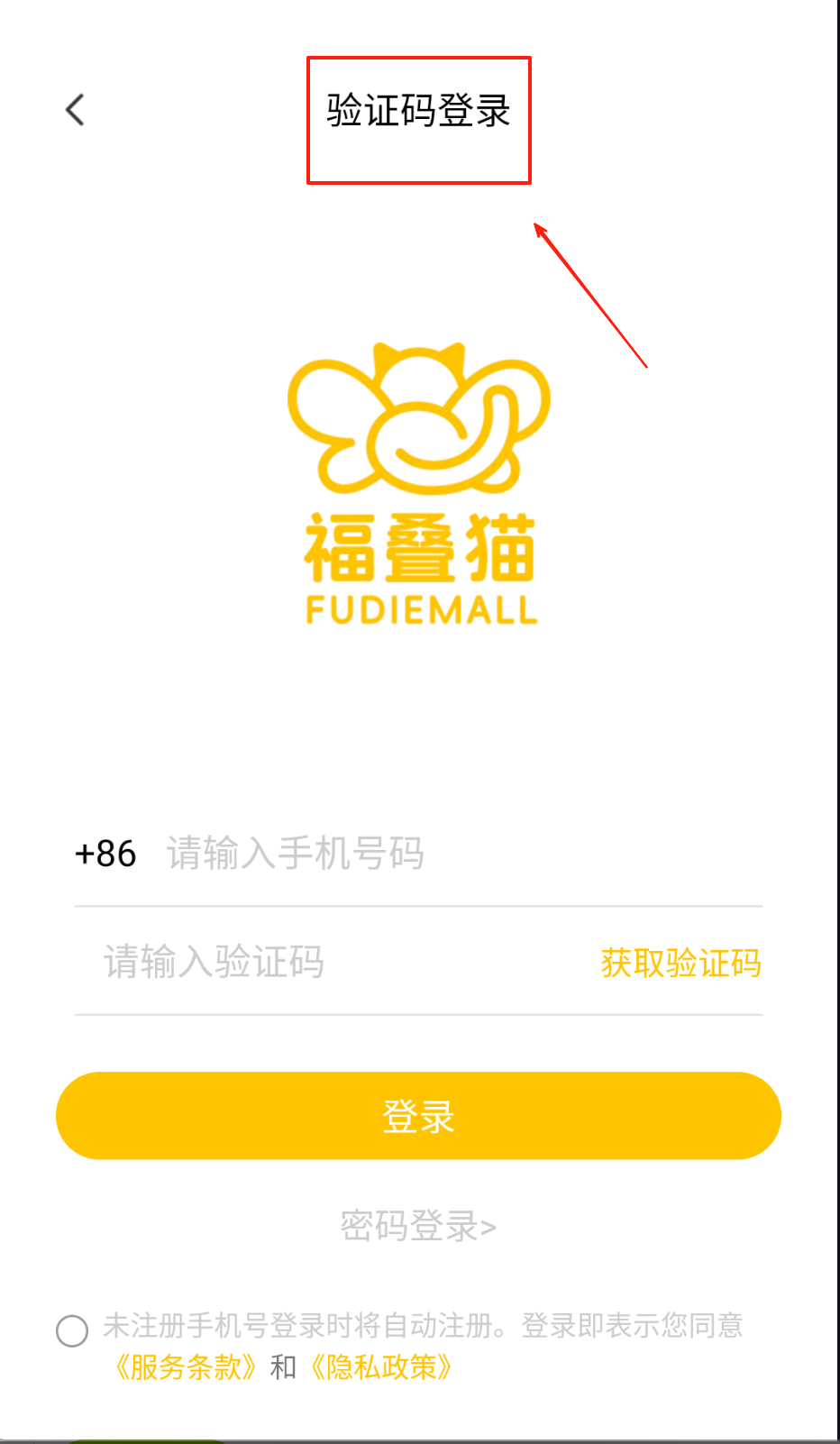Request a code via 获取验证码
Image resolution: width=840 pixels, height=1444 pixels.
pyautogui.click(x=680, y=963)
